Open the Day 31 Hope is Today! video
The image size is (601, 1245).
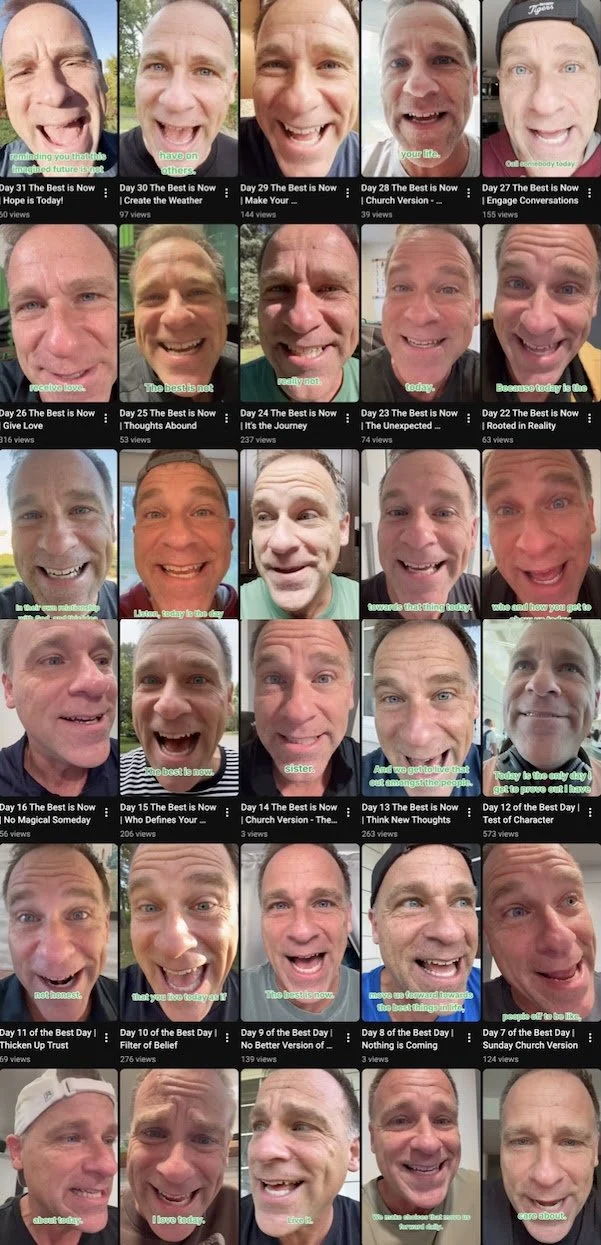(x=58, y=88)
